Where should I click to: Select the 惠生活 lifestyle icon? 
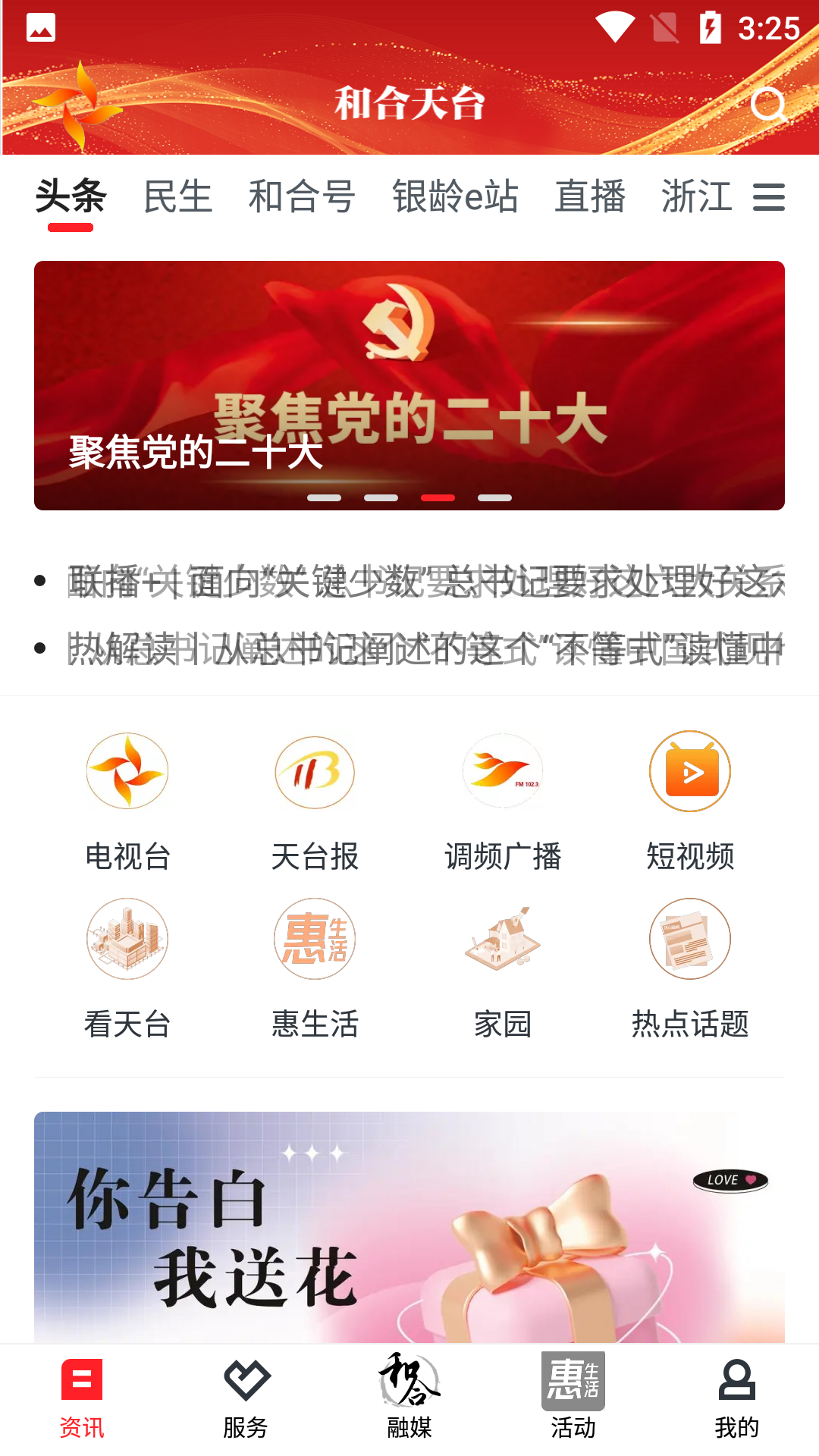[x=314, y=939]
